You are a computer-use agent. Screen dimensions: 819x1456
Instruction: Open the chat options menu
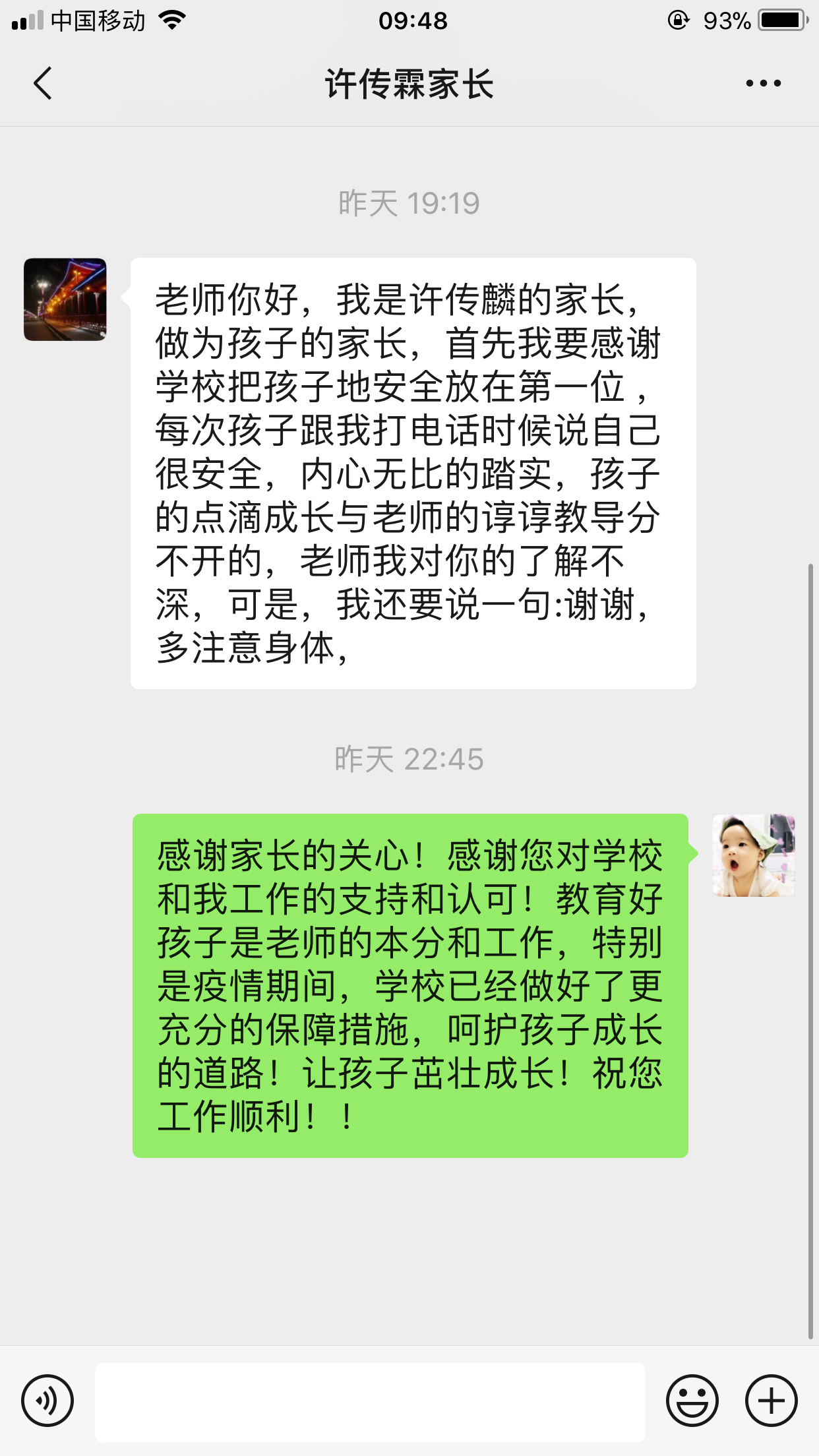[763, 84]
